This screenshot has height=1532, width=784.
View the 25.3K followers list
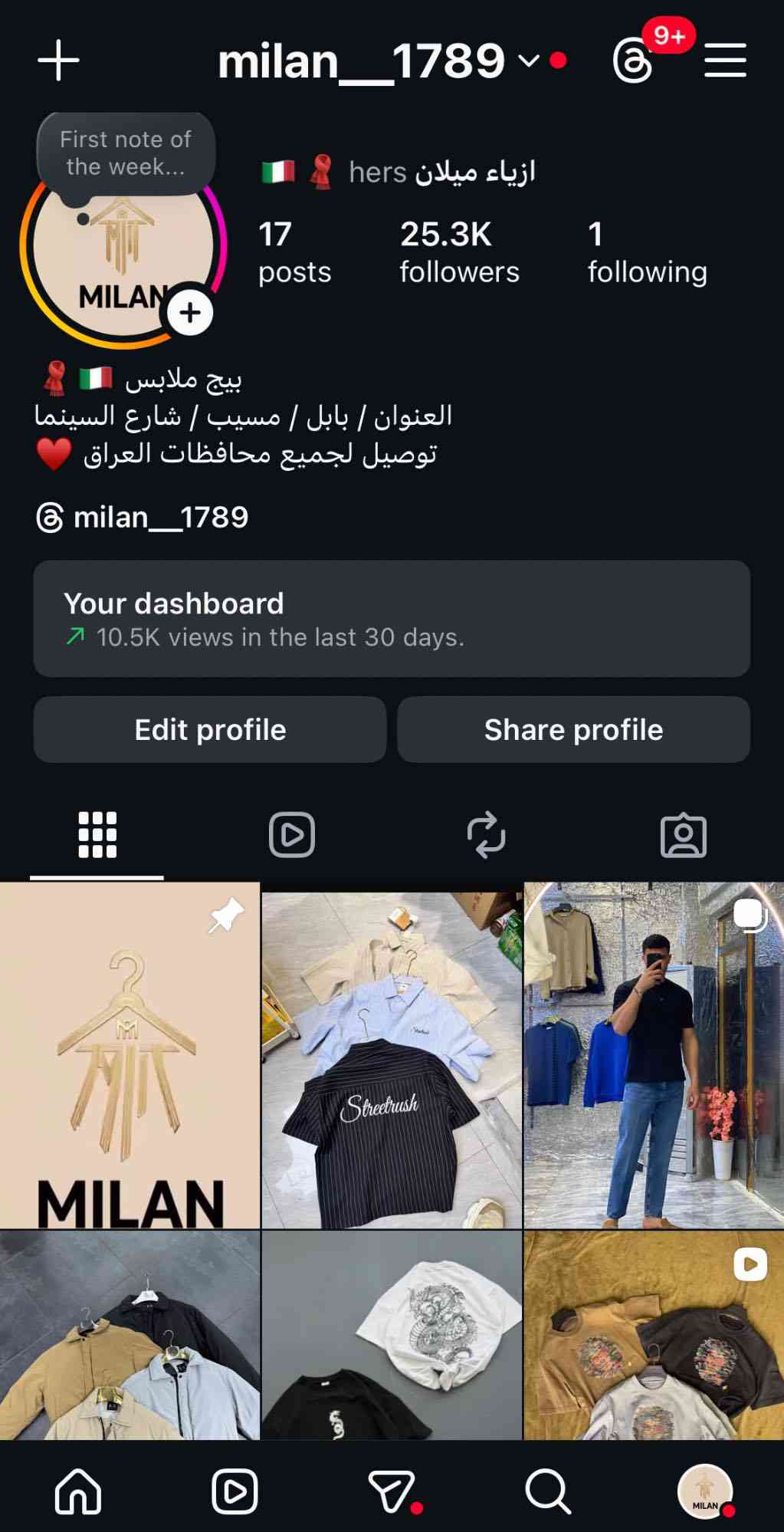tap(459, 251)
